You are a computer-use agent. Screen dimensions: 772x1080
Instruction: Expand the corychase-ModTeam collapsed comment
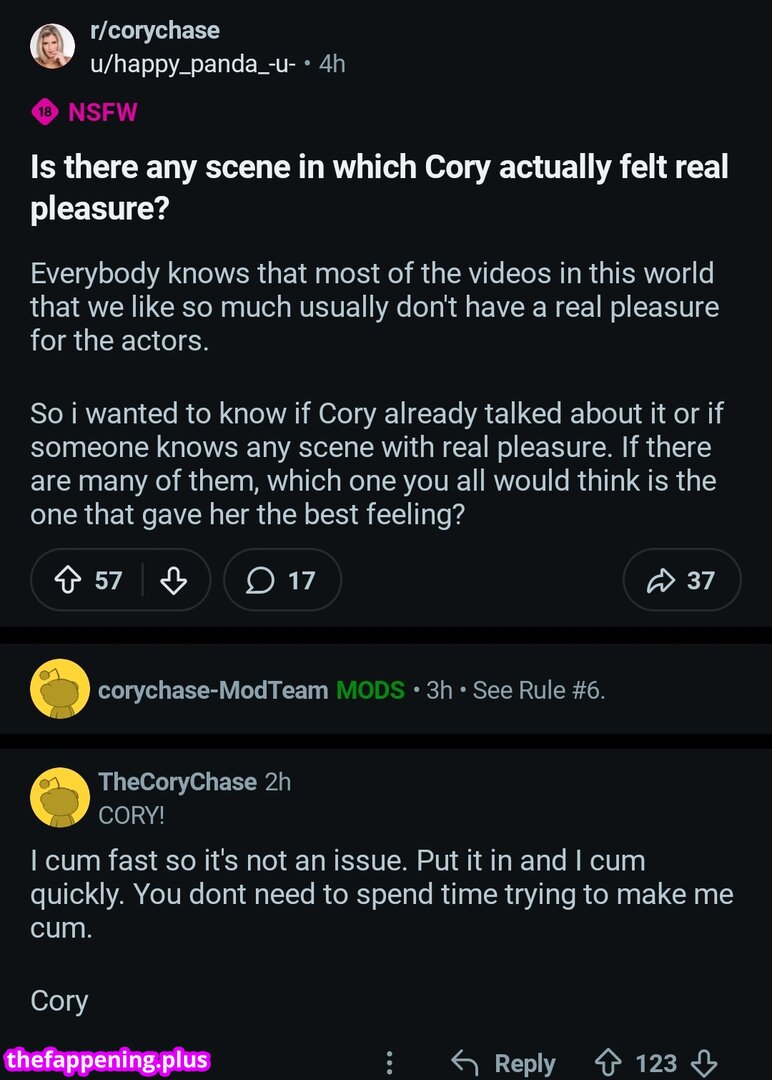pyautogui.click(x=350, y=689)
